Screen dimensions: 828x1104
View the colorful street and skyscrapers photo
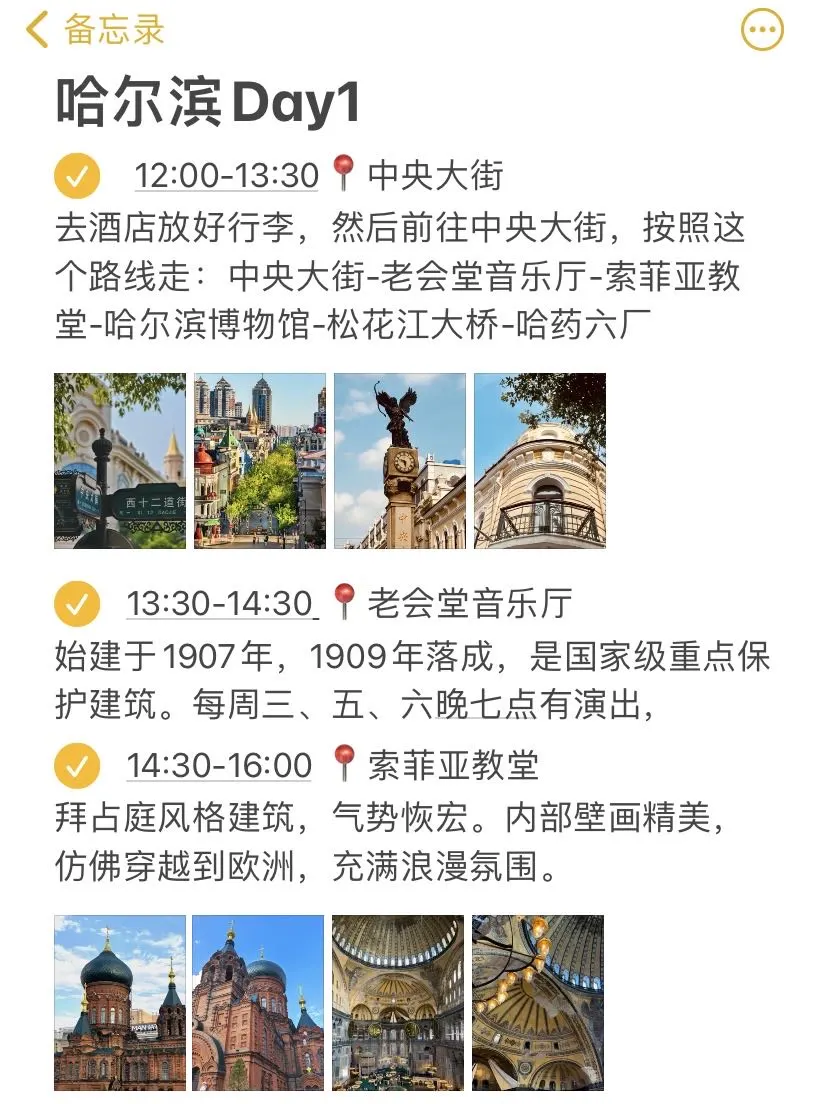point(260,461)
